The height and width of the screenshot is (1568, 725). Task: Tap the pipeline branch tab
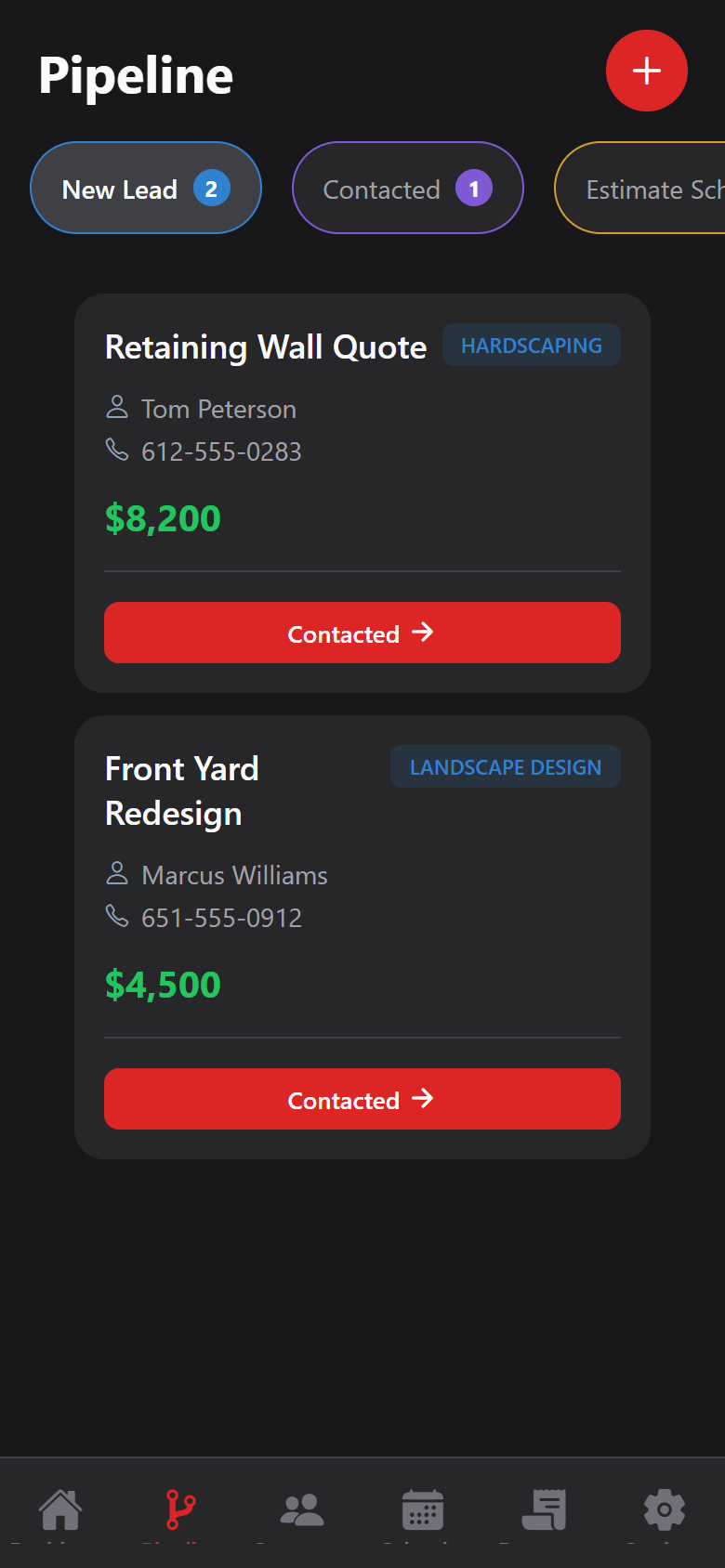tap(181, 1509)
